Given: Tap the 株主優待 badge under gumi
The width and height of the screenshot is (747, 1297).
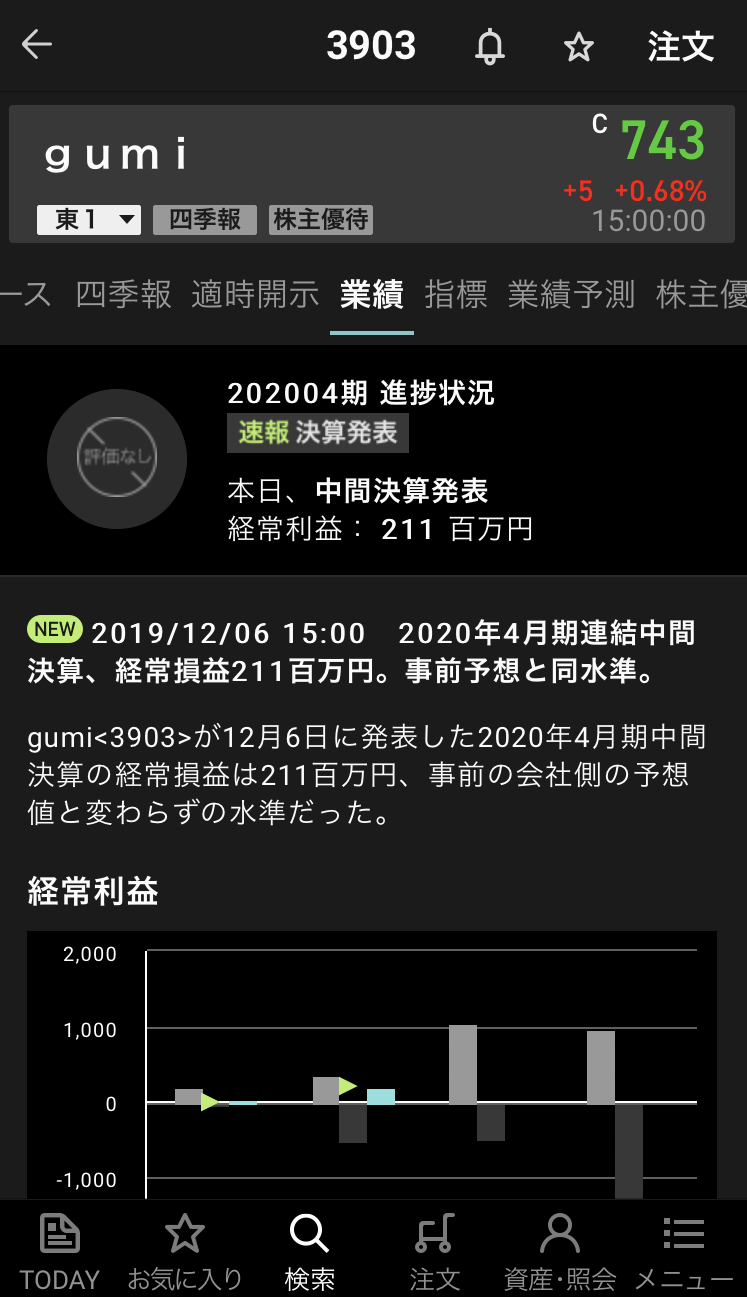Looking at the screenshot, I should click(321, 220).
